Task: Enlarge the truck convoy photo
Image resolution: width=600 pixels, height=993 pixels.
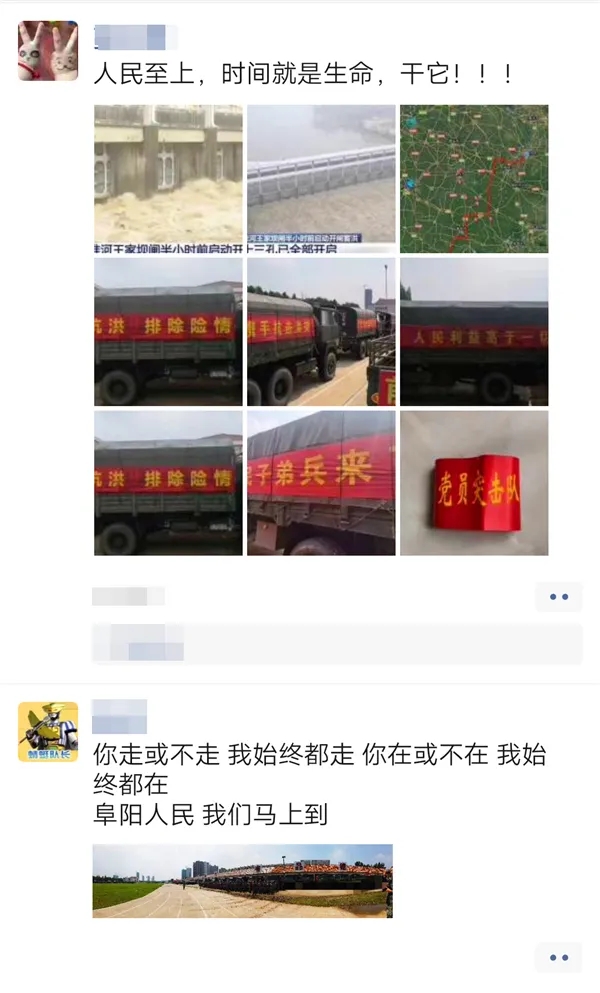Action: pos(321,331)
